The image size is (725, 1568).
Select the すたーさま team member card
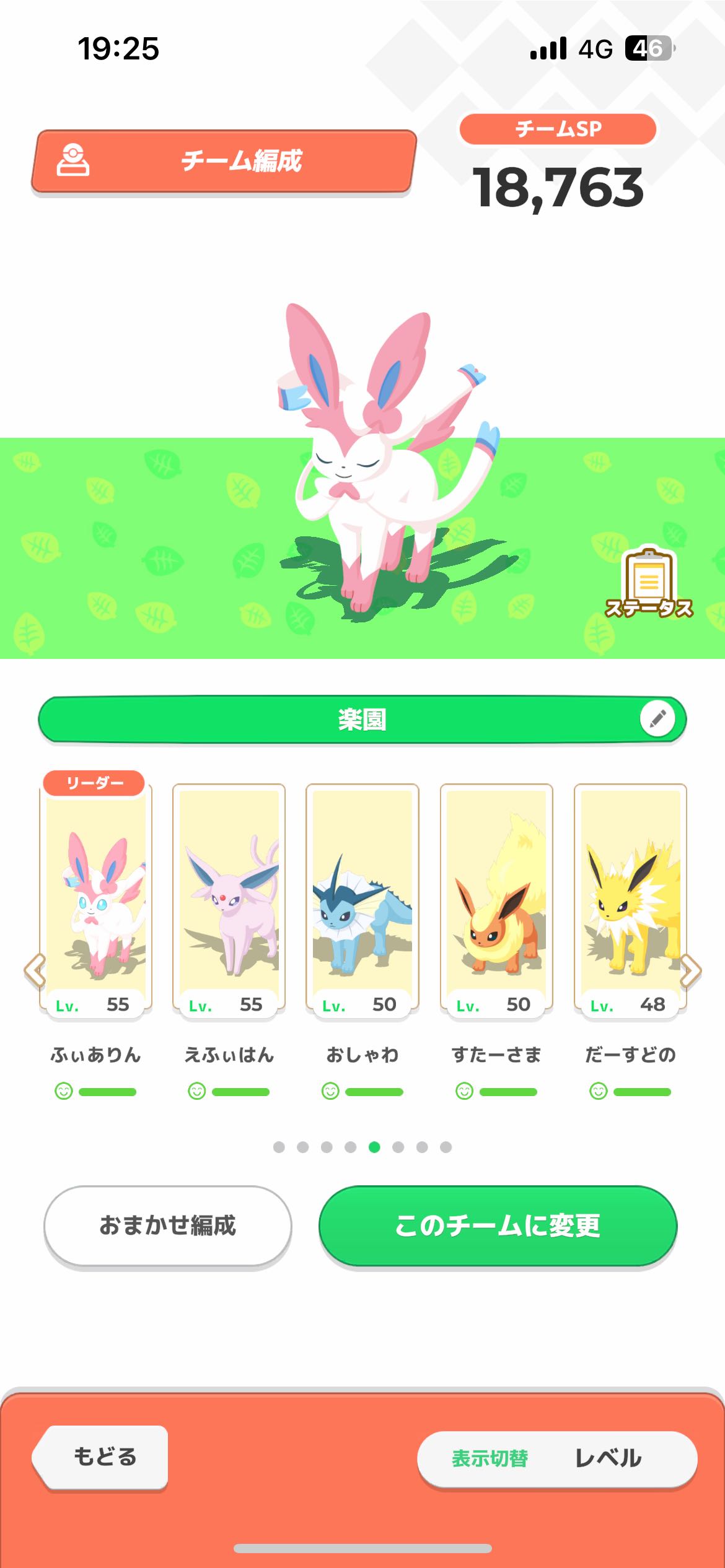tap(496, 898)
